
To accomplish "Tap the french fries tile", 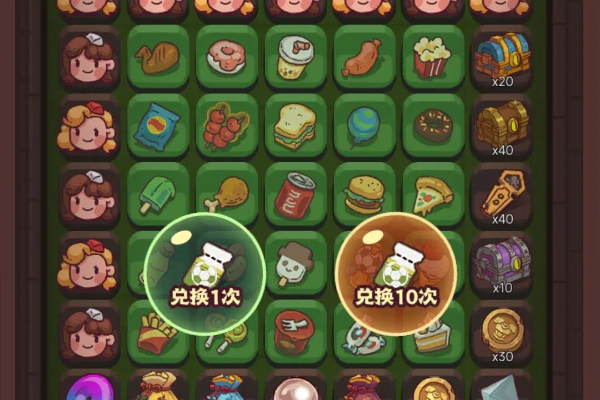I will pyautogui.click(x=158, y=333).
